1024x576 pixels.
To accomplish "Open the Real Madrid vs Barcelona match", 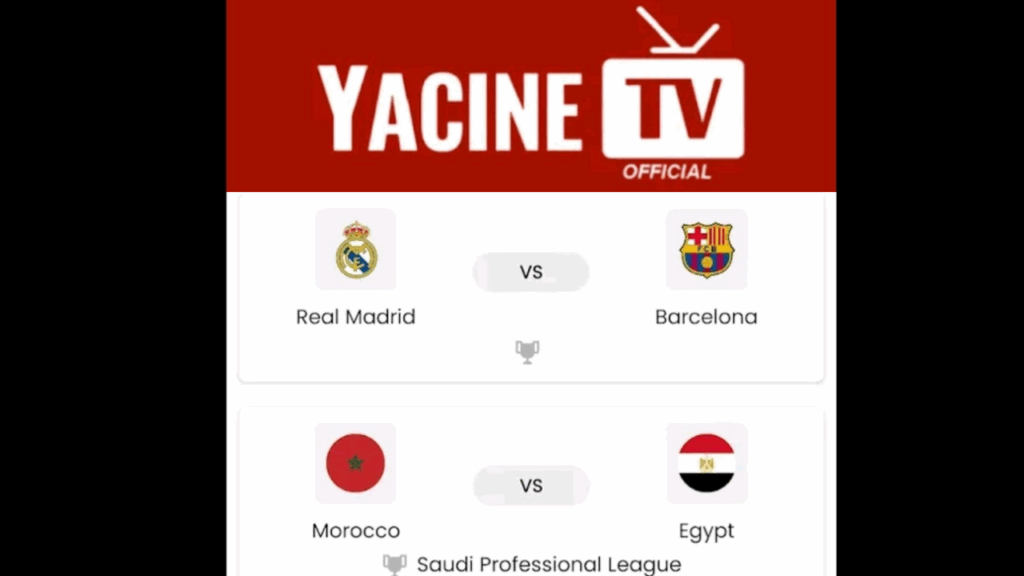I will pos(531,272).
